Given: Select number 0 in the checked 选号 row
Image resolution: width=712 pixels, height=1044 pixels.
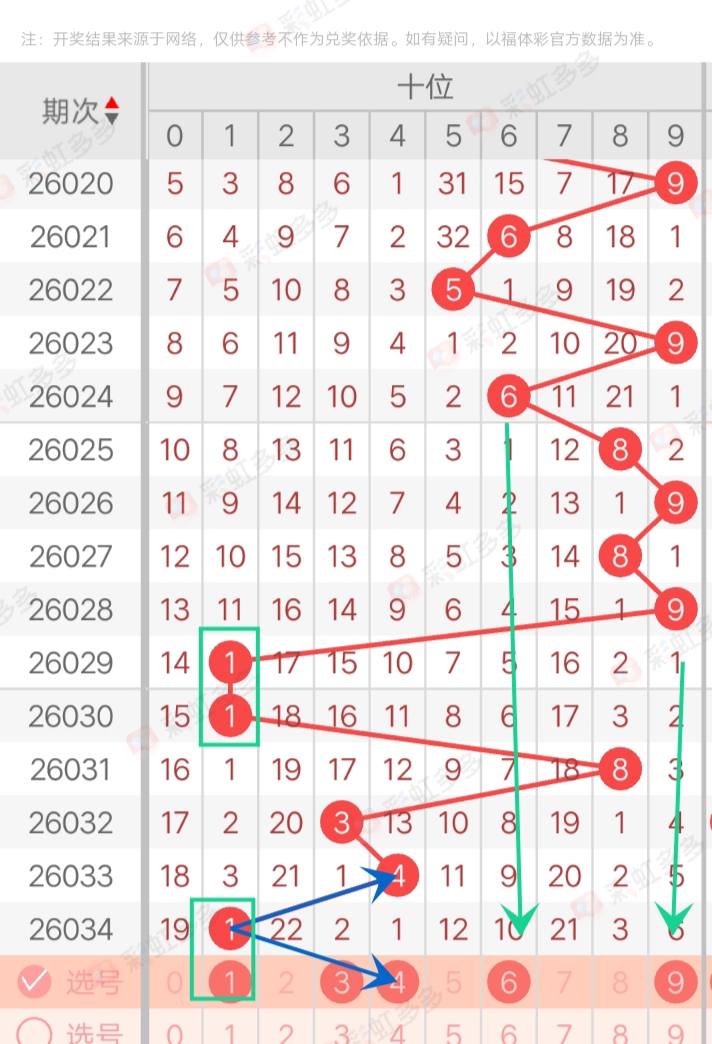Looking at the screenshot, I should pyautogui.click(x=175, y=983).
